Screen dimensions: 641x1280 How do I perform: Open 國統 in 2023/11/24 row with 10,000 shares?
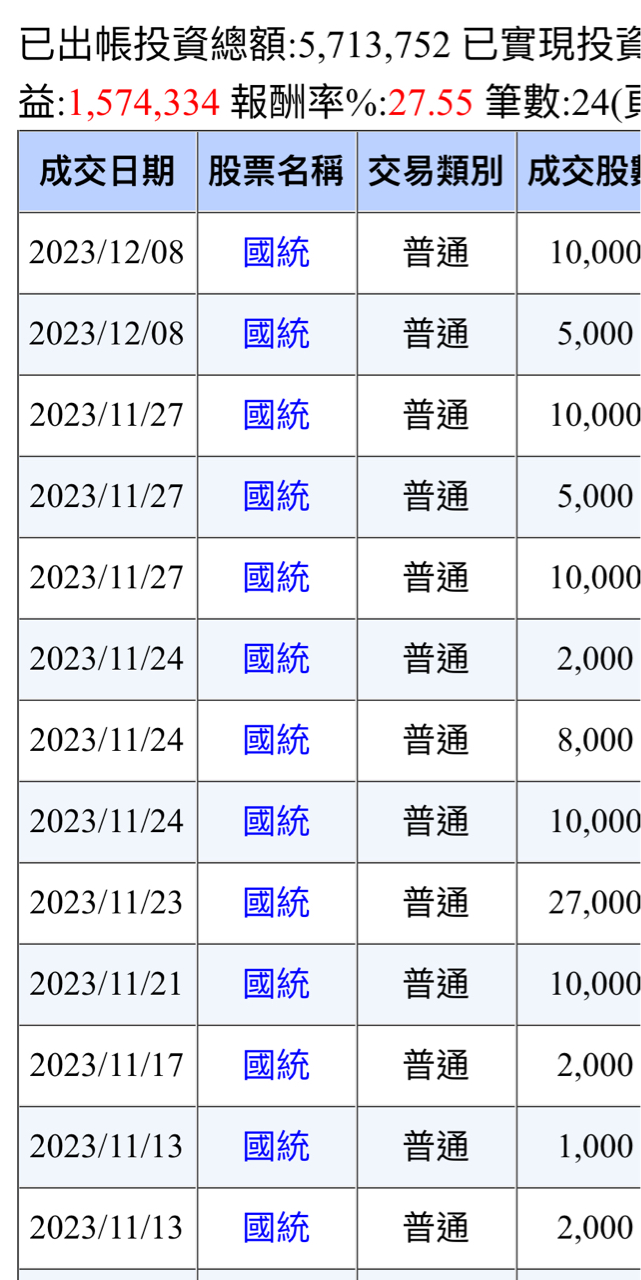tap(276, 822)
